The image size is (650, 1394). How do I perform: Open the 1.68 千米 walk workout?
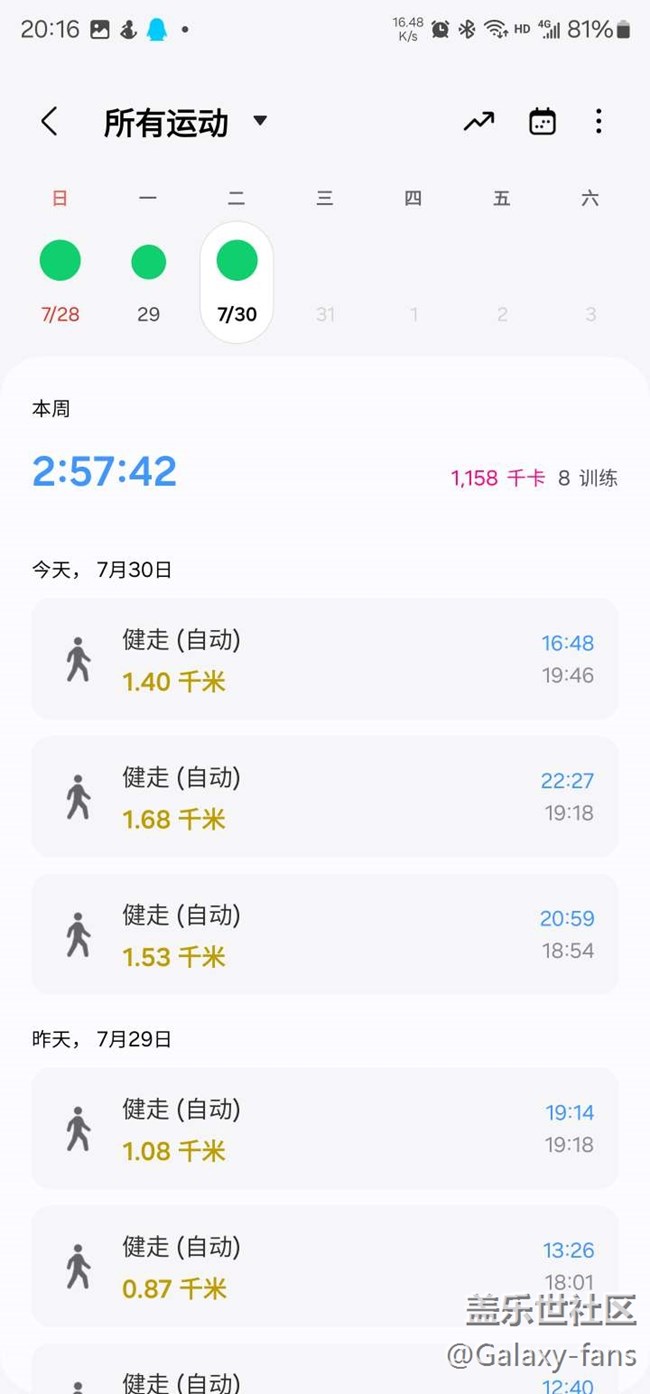click(x=324, y=797)
